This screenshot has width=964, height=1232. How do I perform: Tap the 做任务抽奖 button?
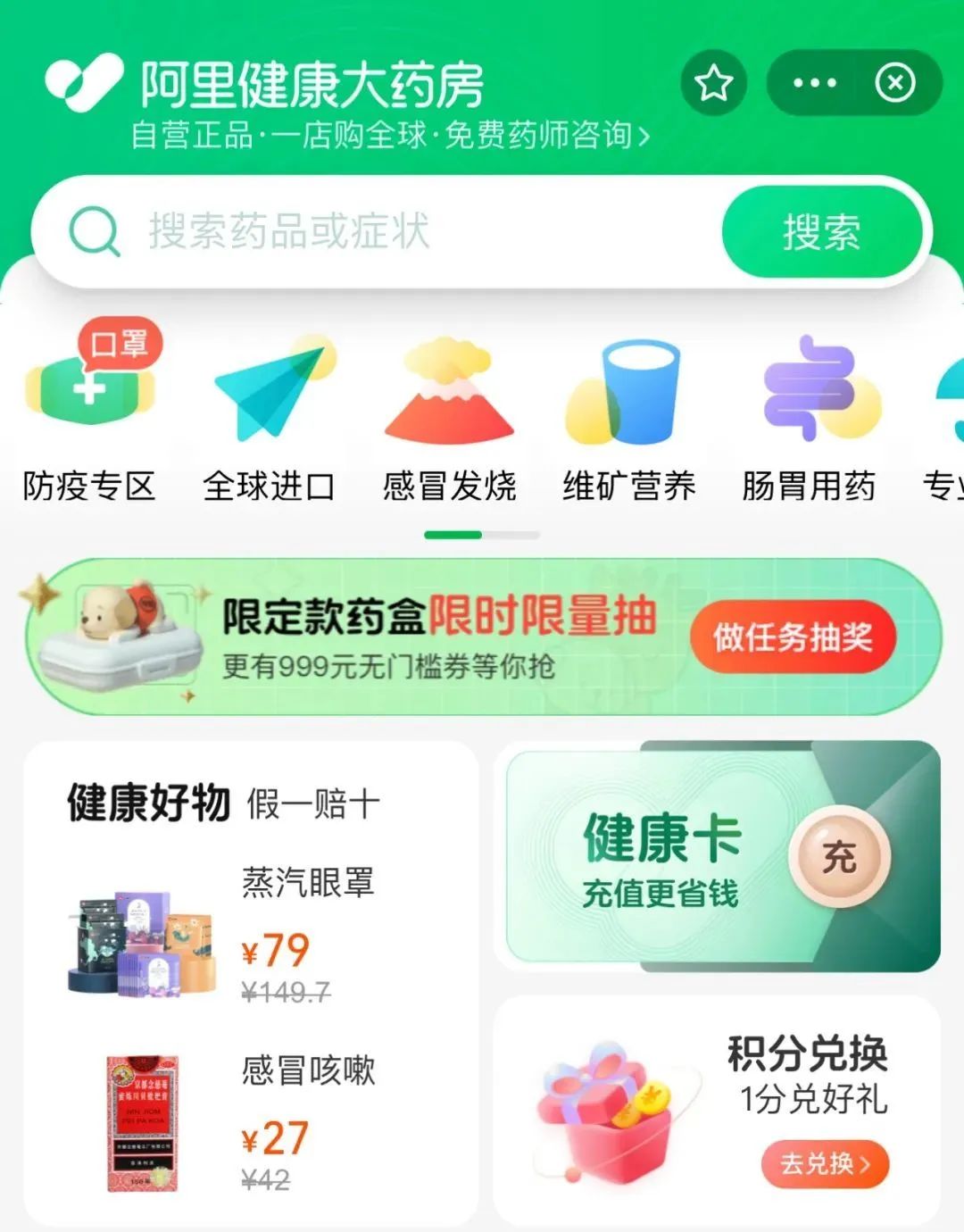pyautogui.click(x=793, y=637)
